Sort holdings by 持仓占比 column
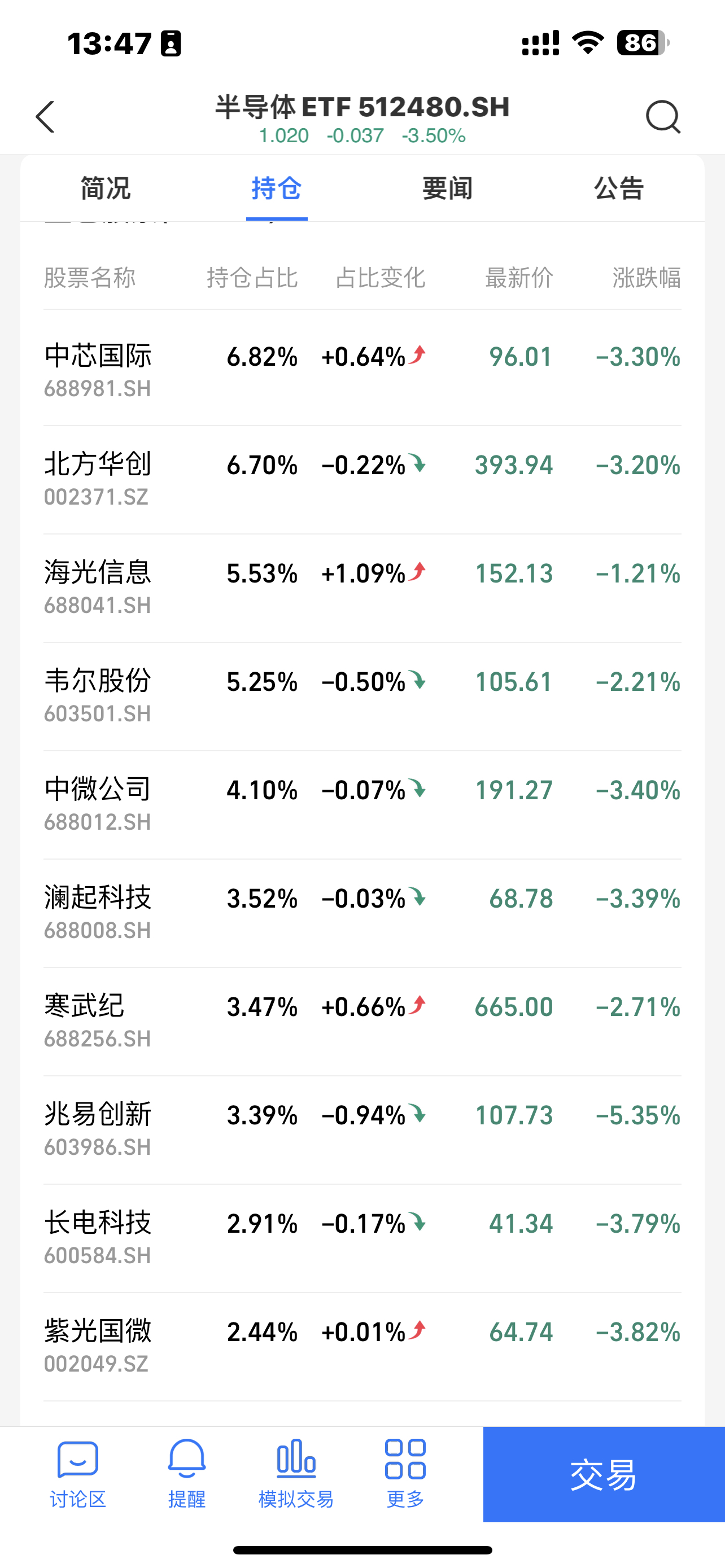 click(252, 278)
